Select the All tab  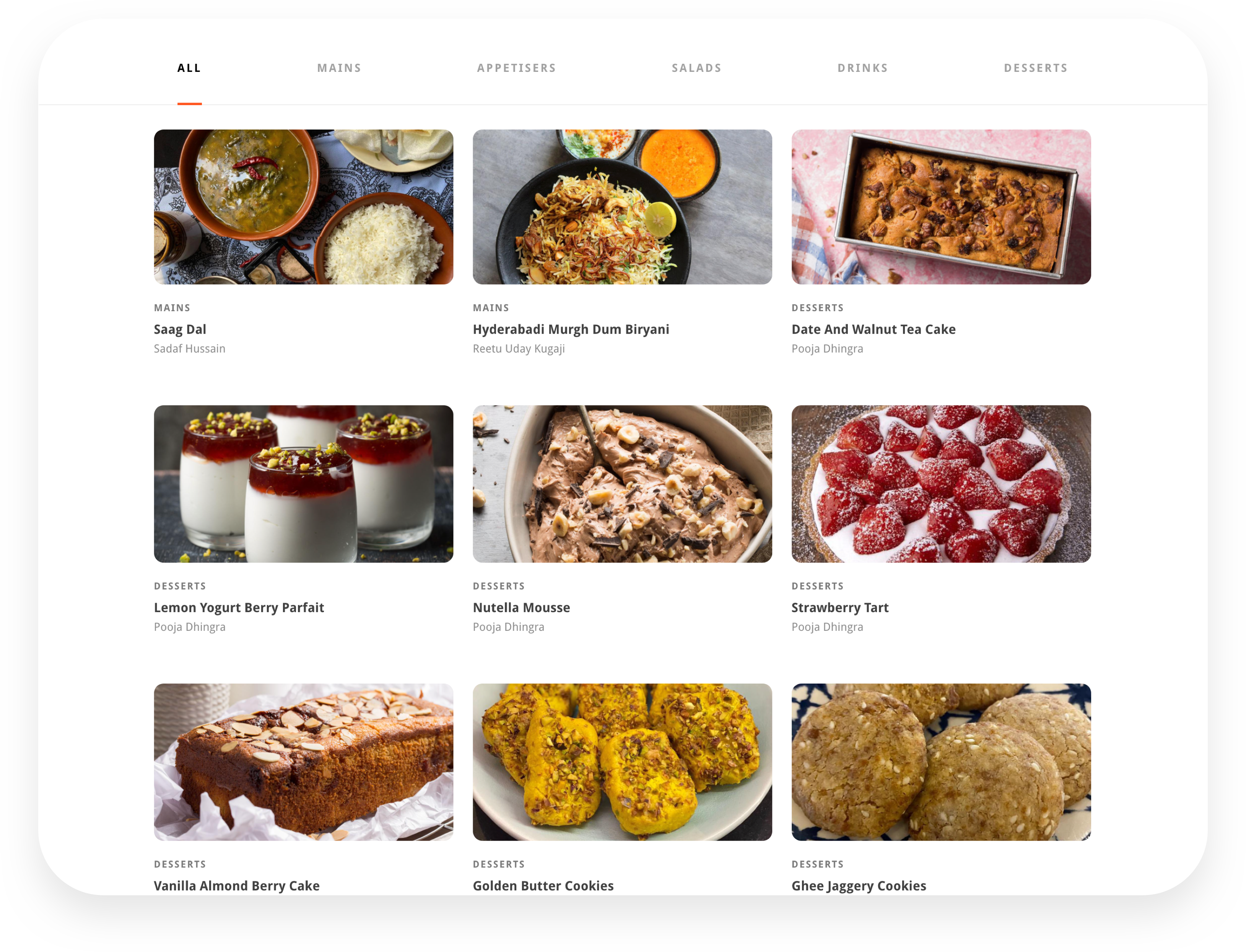pos(189,68)
